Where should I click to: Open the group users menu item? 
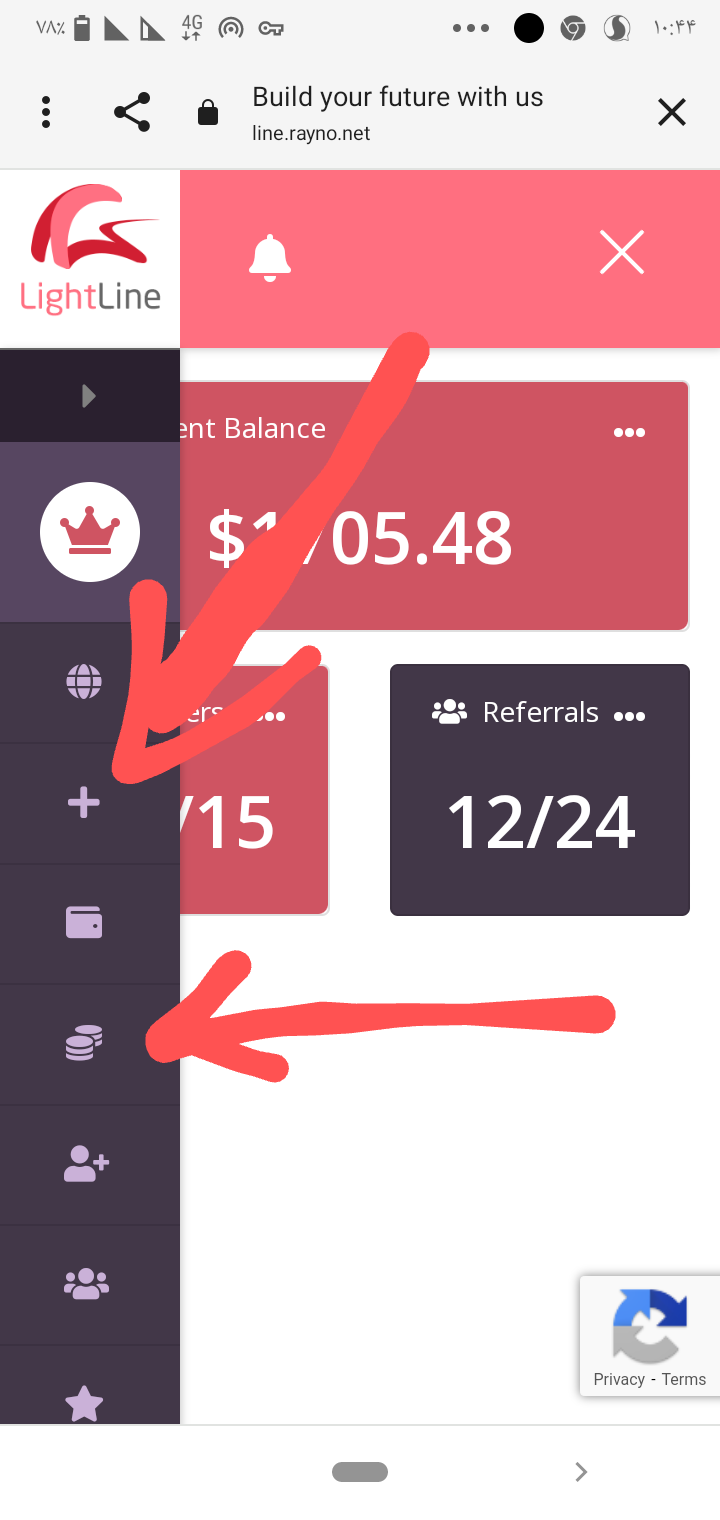coord(86,1283)
